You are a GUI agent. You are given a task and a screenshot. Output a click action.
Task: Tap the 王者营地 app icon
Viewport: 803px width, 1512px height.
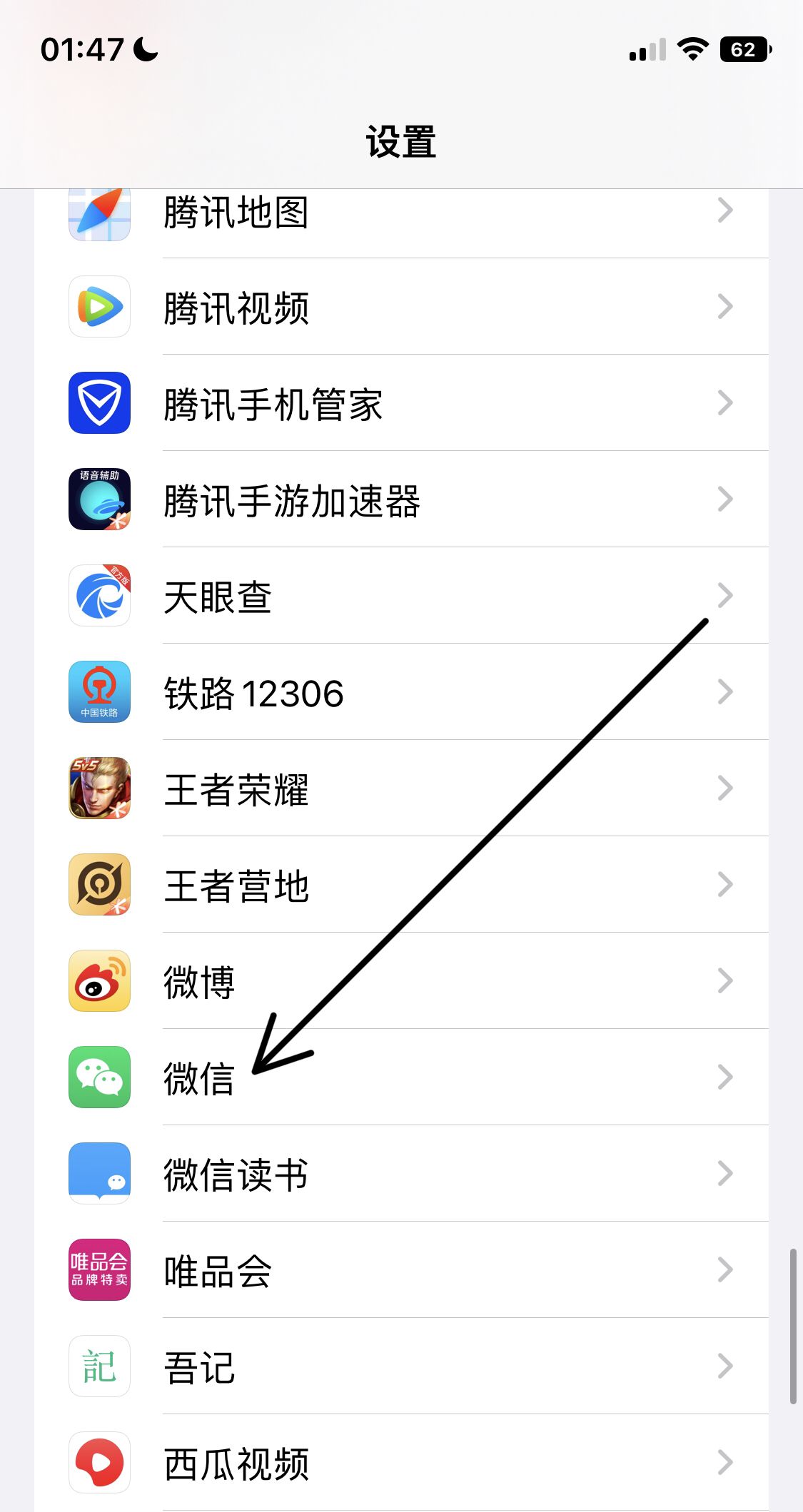(x=99, y=886)
